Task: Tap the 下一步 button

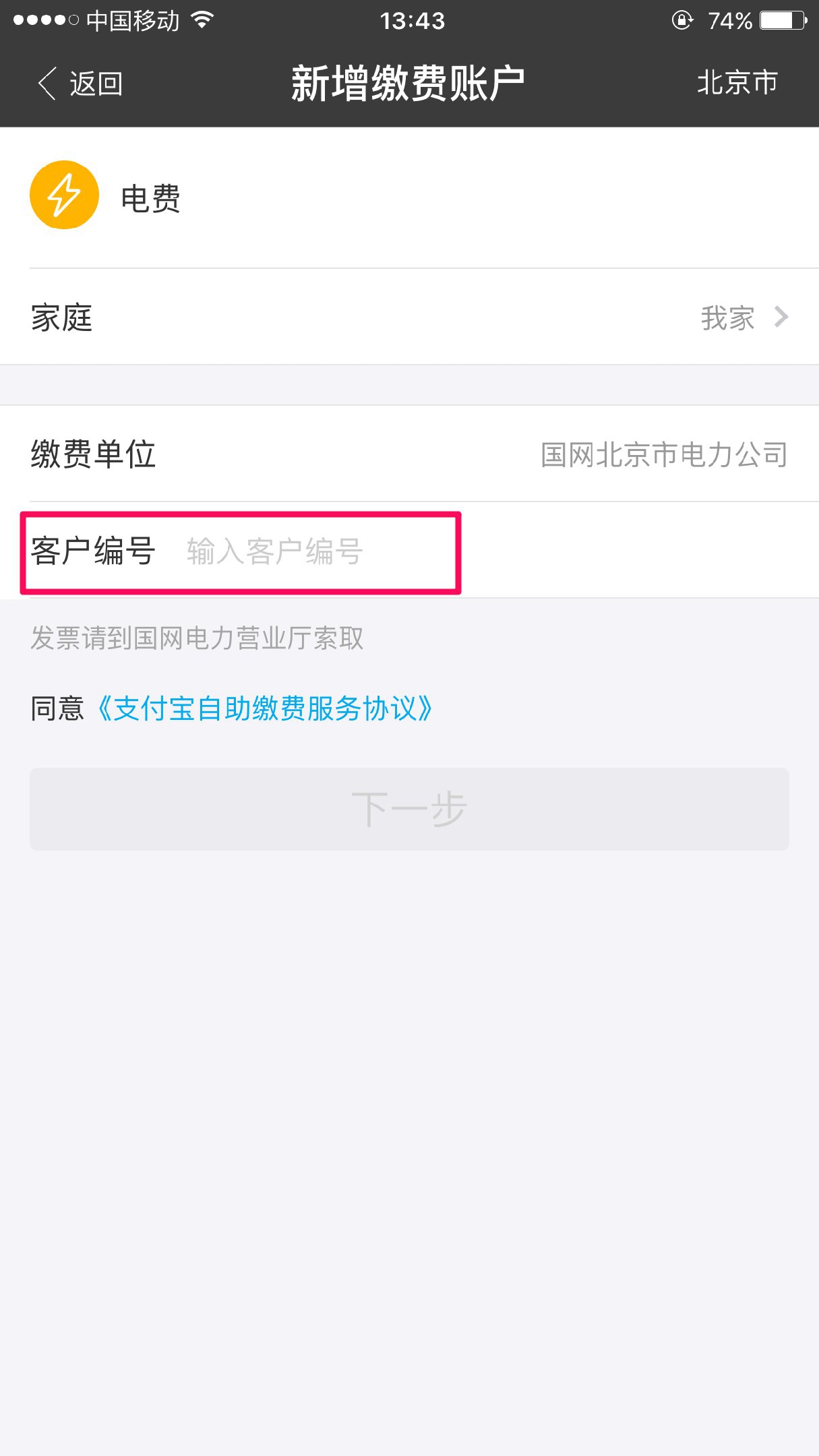Action: [x=409, y=809]
